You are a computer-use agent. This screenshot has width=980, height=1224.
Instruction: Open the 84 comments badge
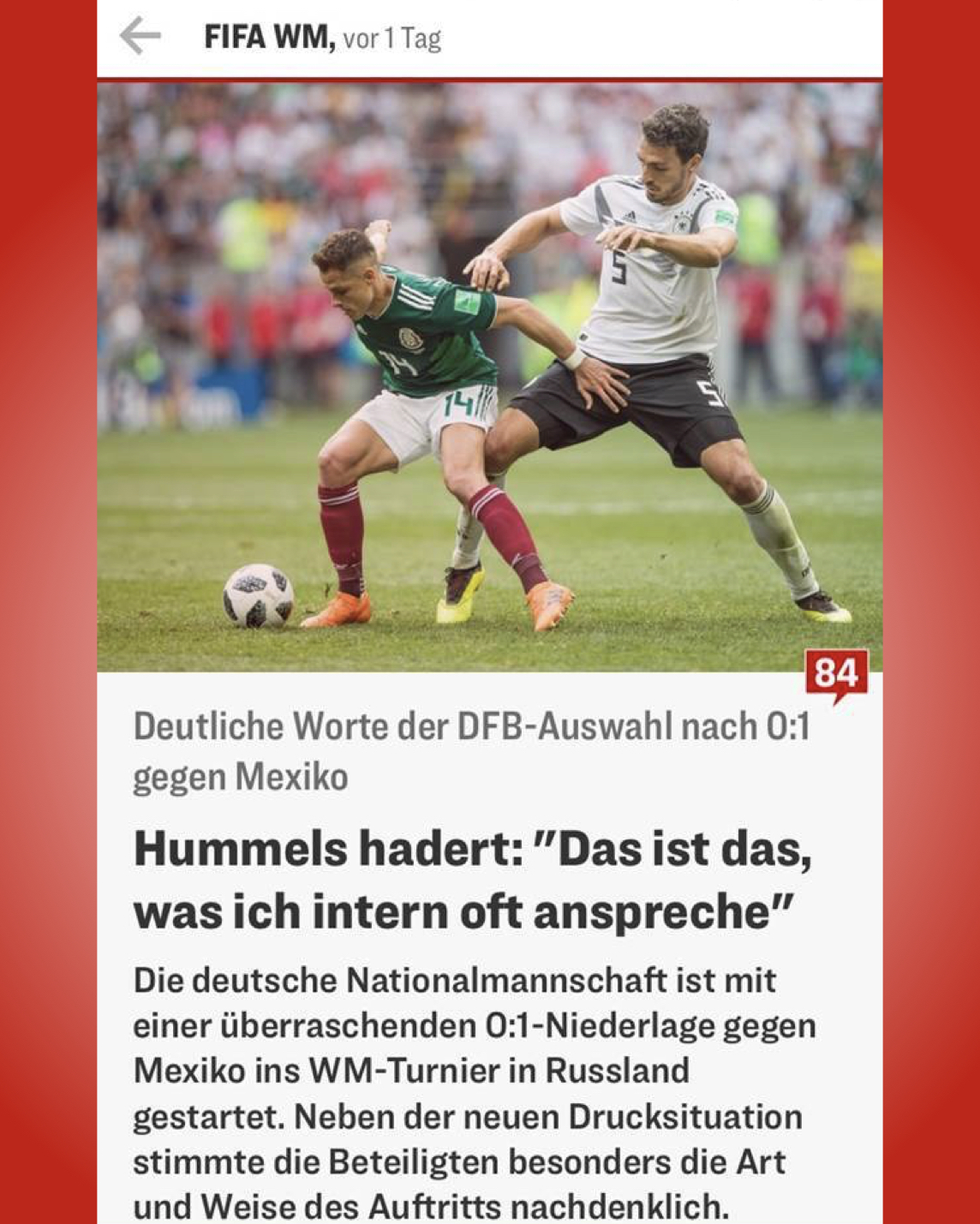point(835,673)
